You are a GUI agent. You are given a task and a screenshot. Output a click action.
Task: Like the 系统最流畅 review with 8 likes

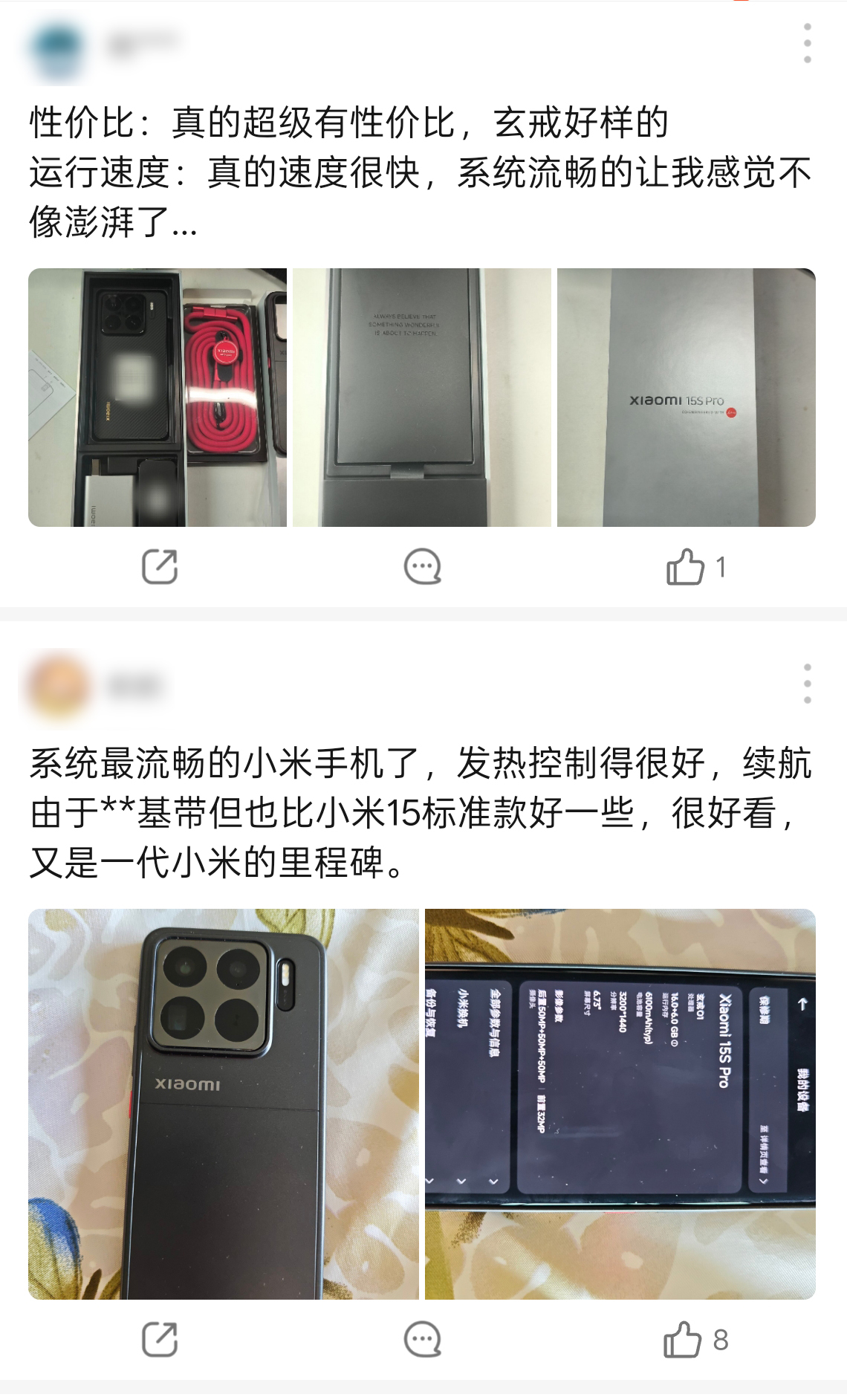pos(696,1340)
